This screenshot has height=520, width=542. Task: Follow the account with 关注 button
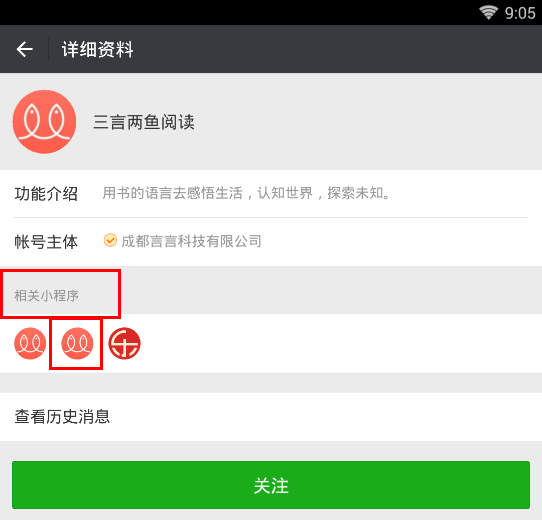(x=271, y=485)
